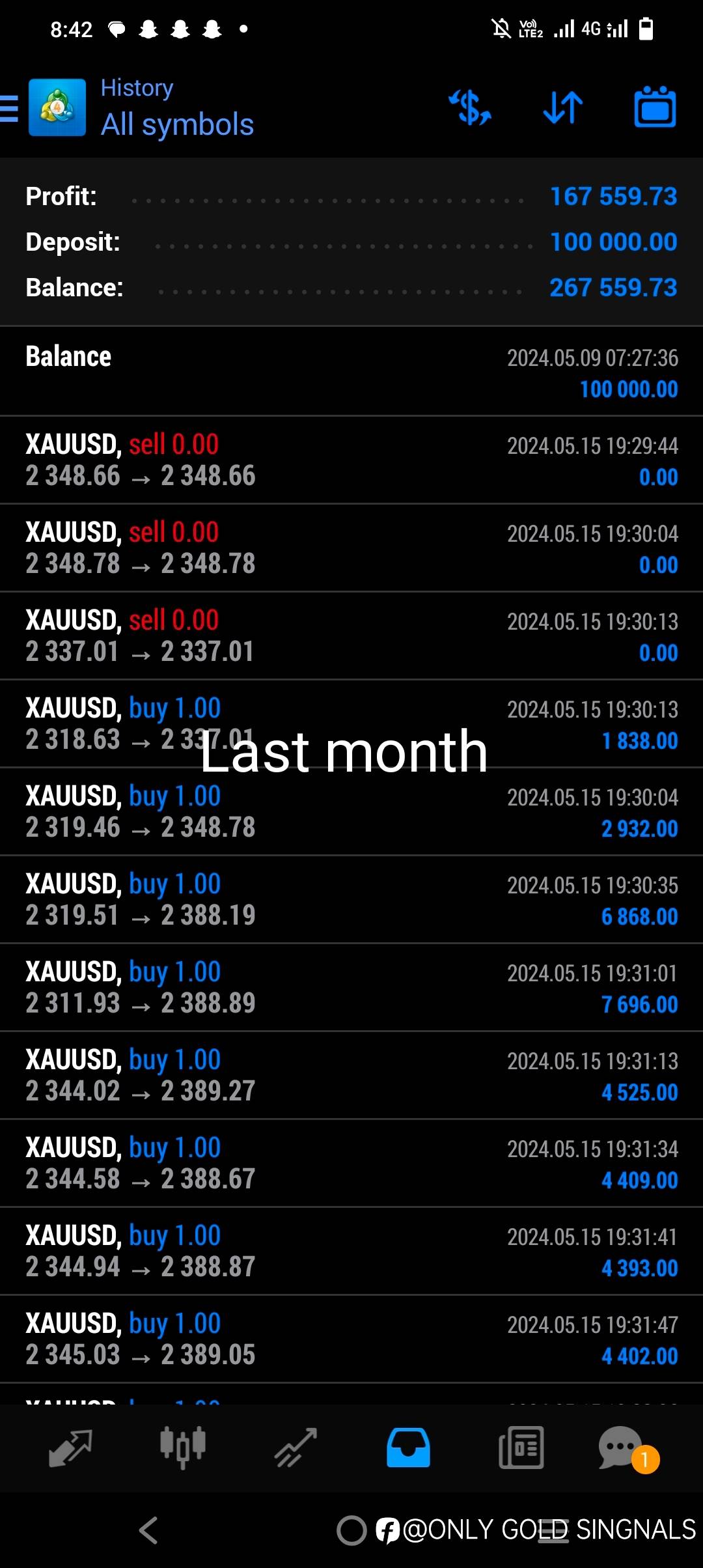This screenshot has width=703, height=1568.
Task: Go back using system back arrow
Action: click(148, 1530)
